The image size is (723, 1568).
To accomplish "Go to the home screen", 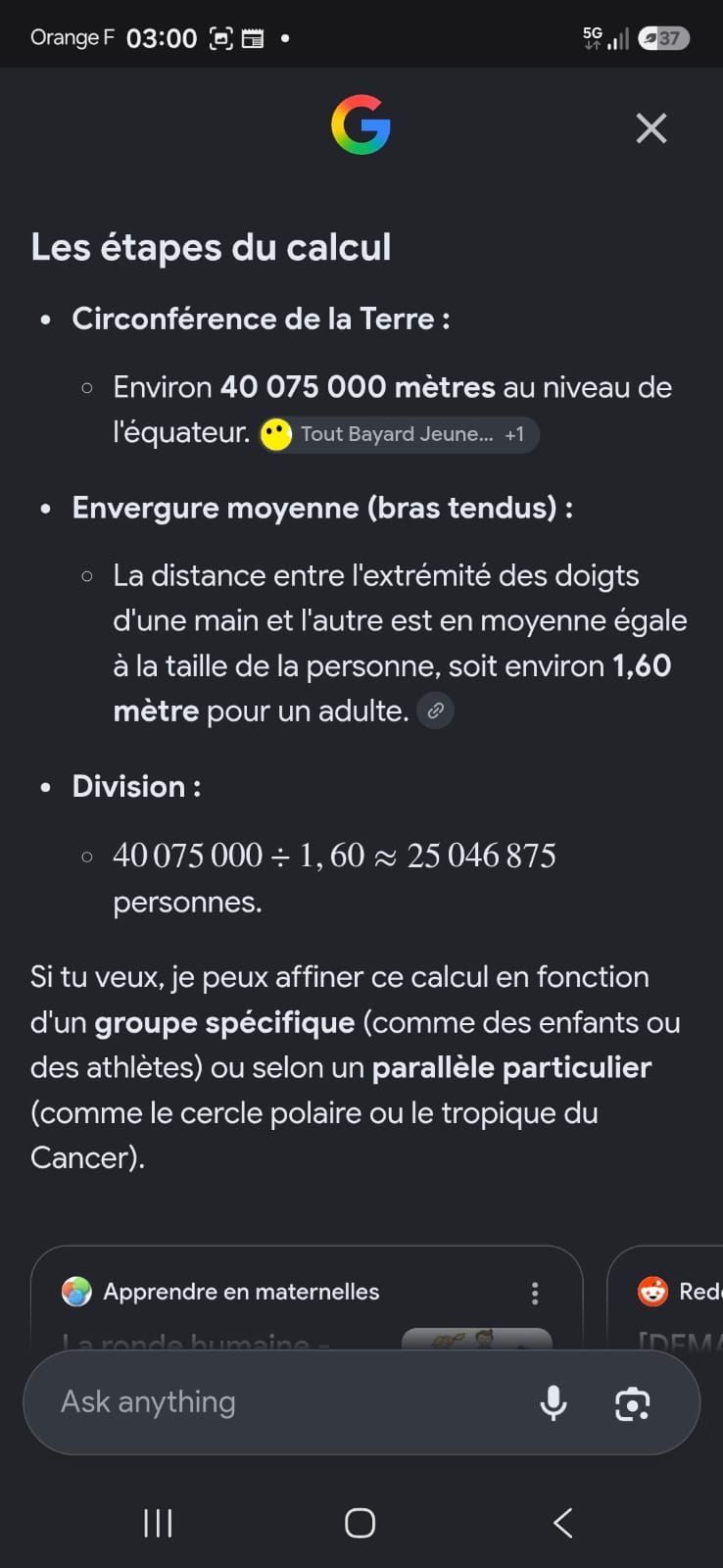I will tap(361, 1523).
